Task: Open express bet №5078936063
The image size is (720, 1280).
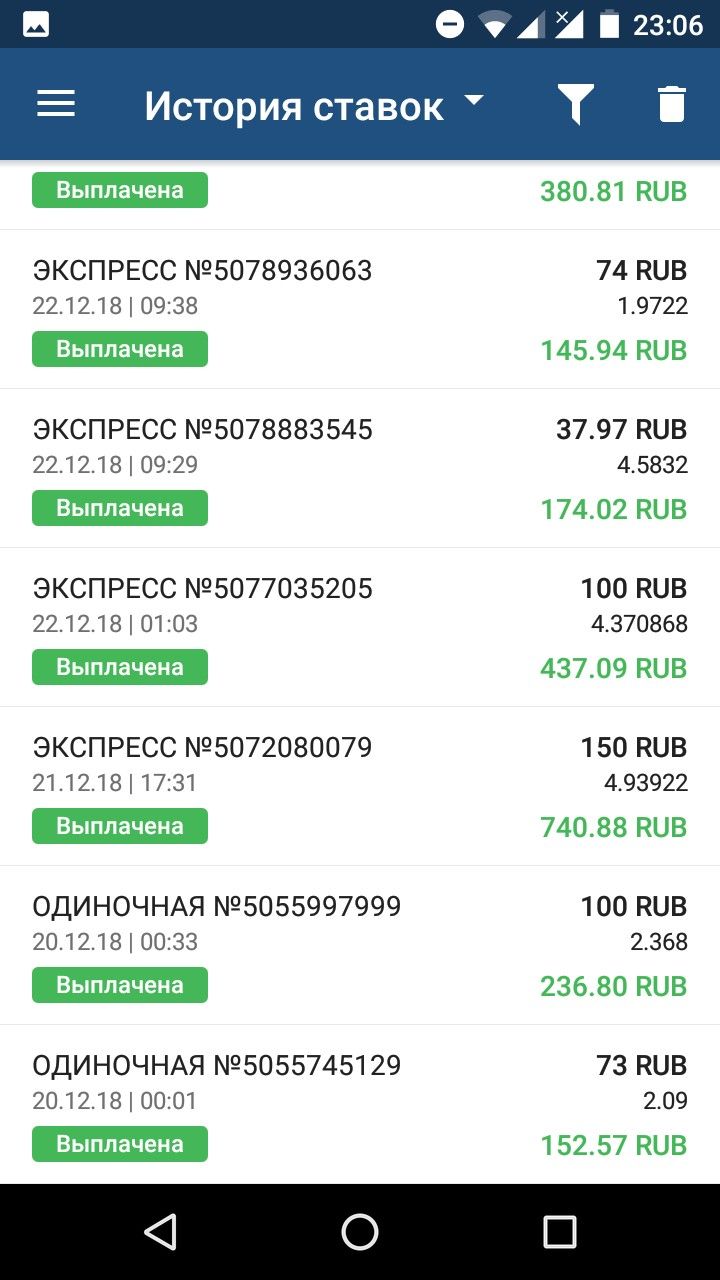Action: tap(360, 310)
